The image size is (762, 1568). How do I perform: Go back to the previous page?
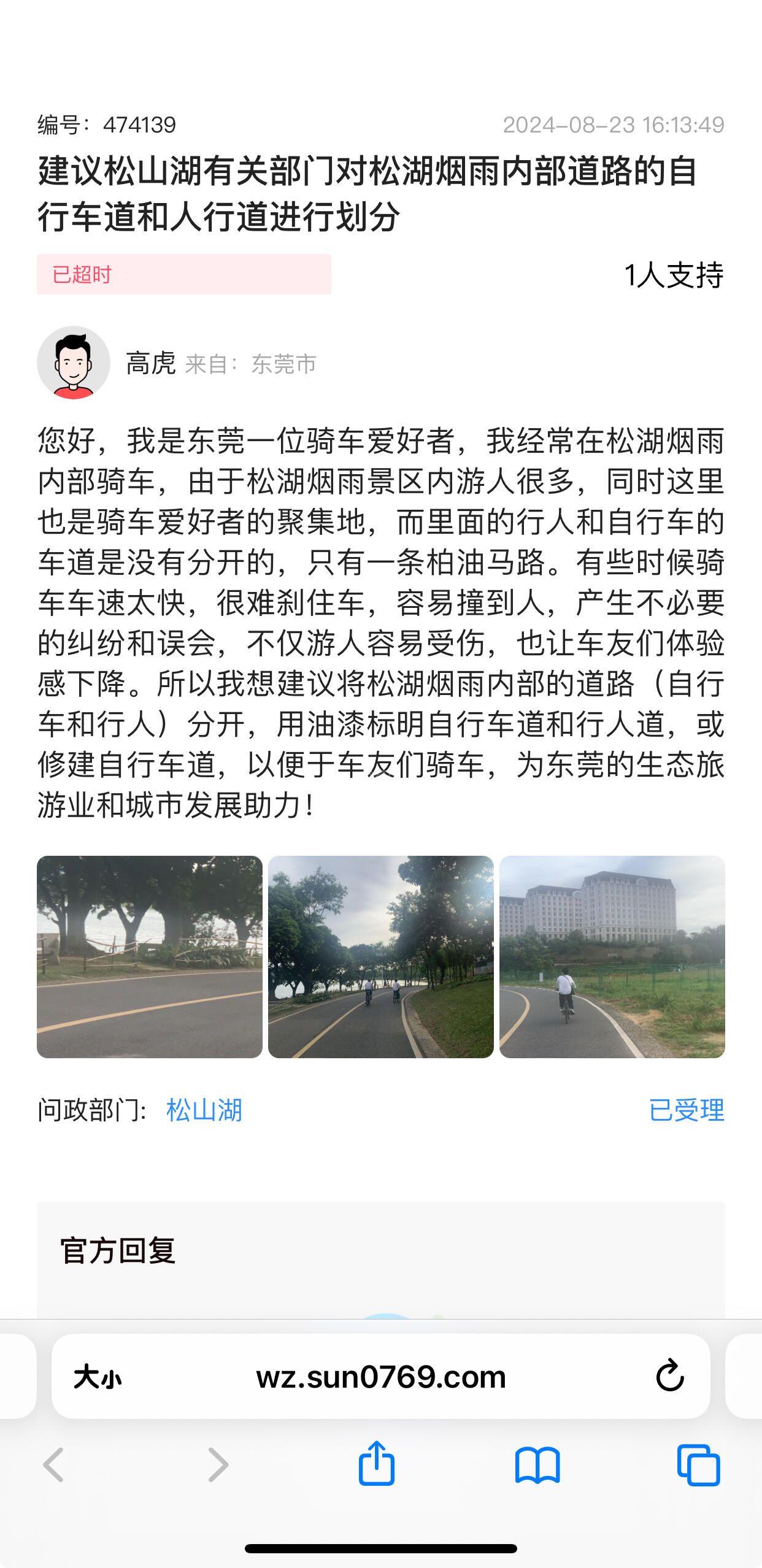point(54,1465)
